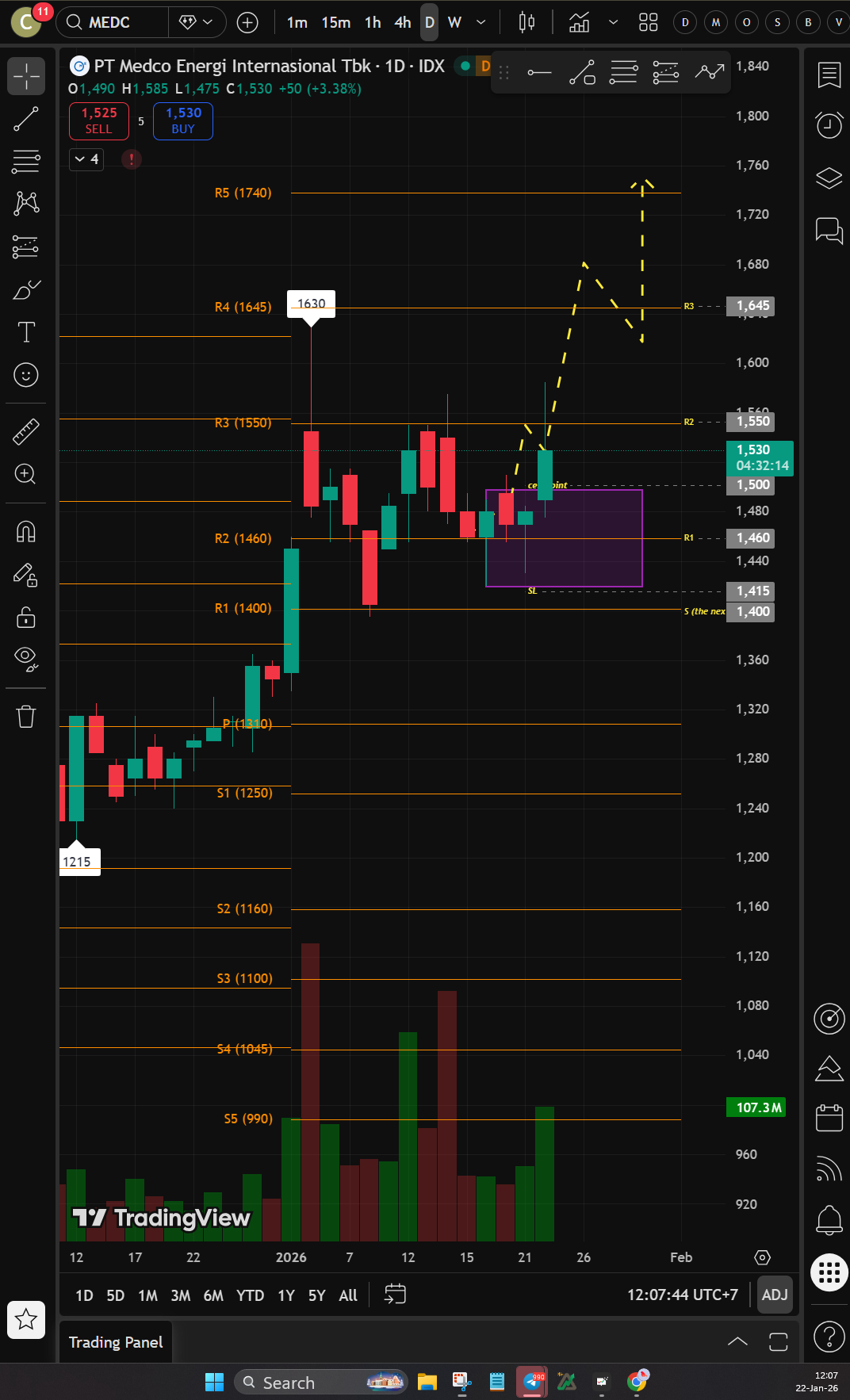Open the MEDC symbol search

(x=109, y=22)
